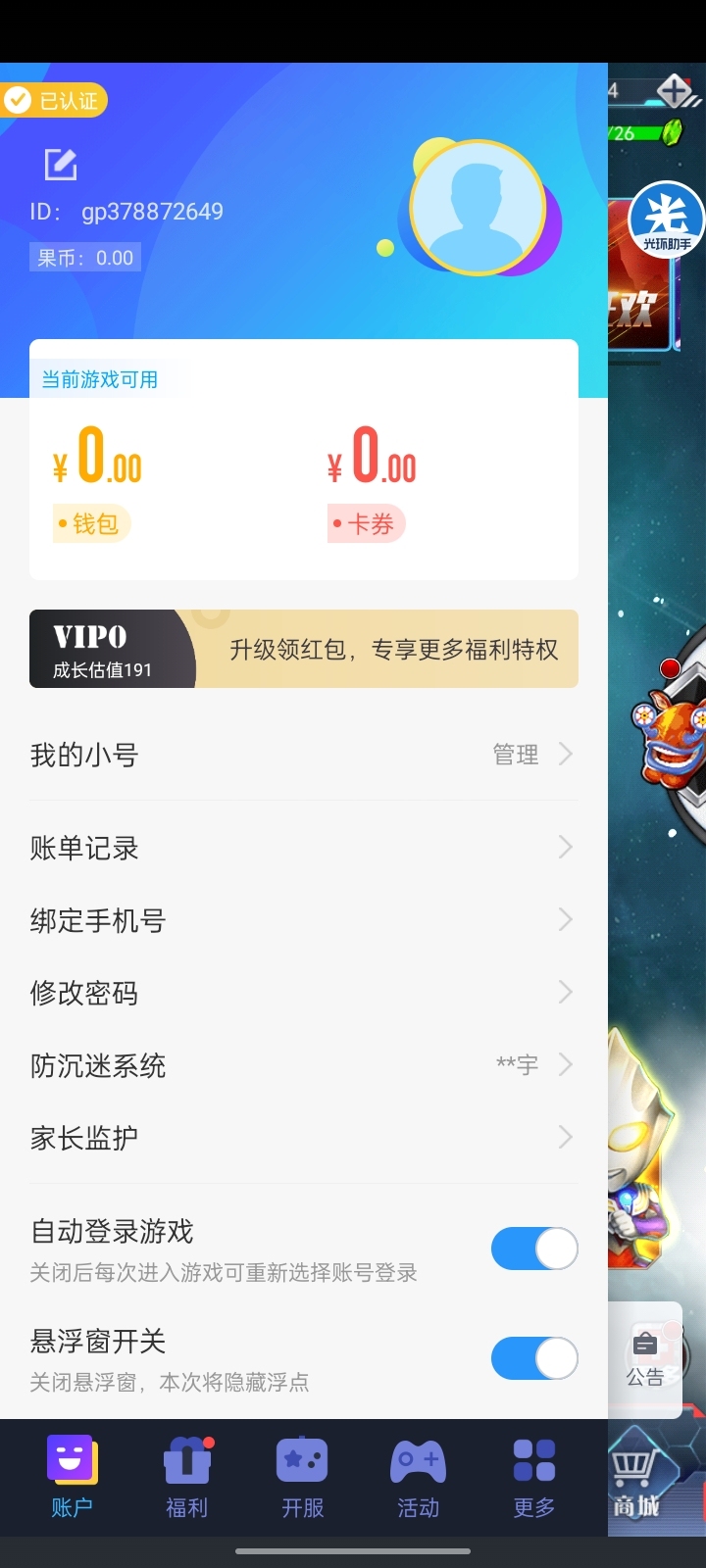This screenshot has width=706, height=1568.
Task: Open 账单记录 billing records
Action: click(x=304, y=848)
